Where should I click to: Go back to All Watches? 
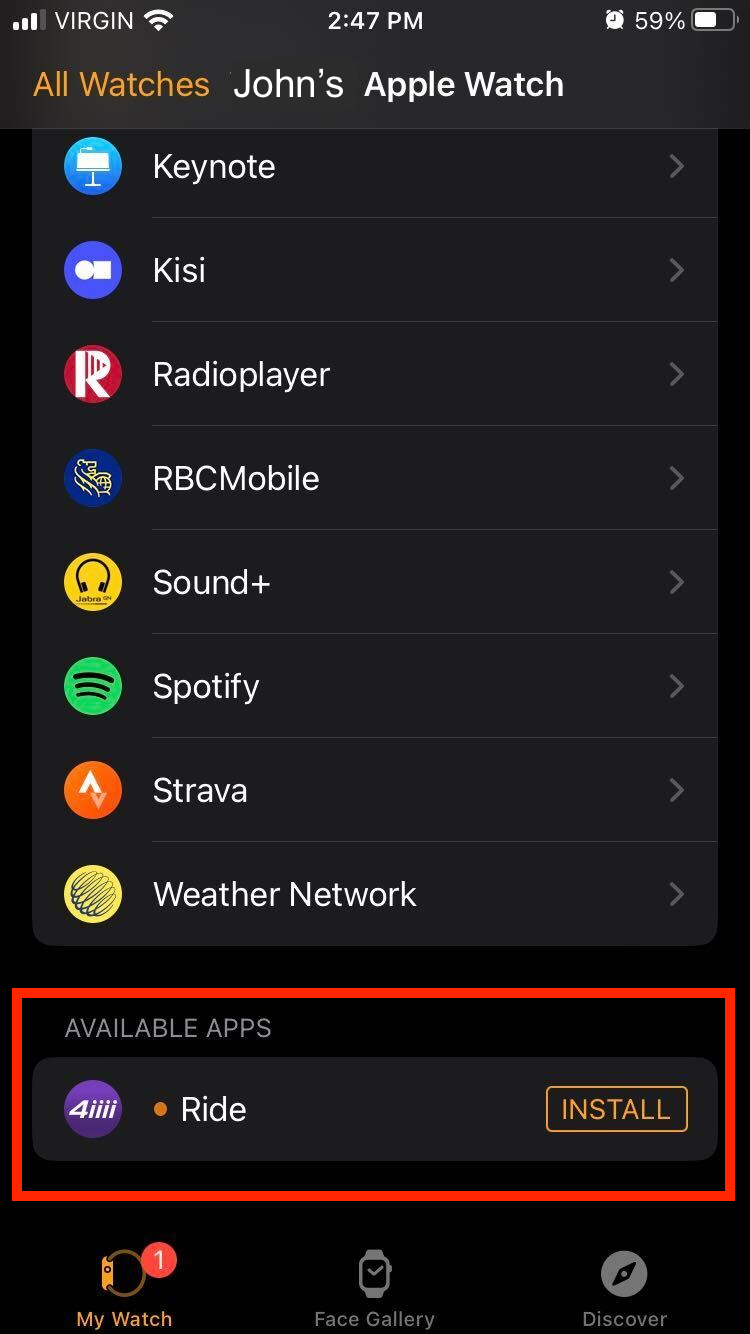[121, 84]
